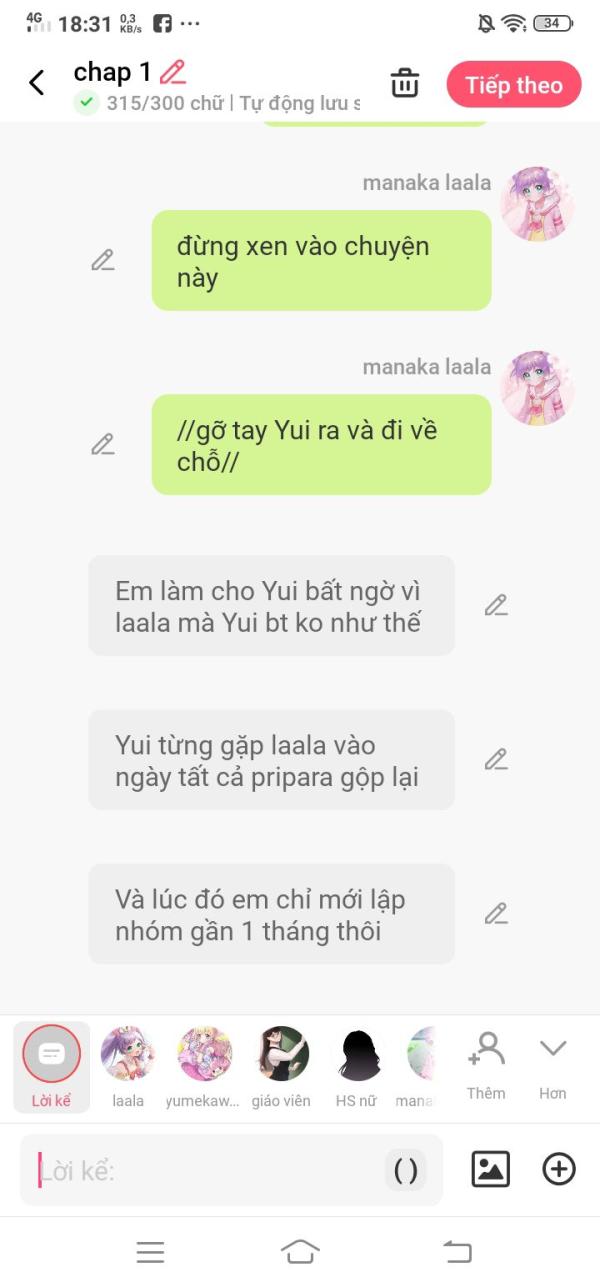The width and height of the screenshot is (600, 1287).
Task: Choose the HS nữ character
Action: tap(359, 1066)
